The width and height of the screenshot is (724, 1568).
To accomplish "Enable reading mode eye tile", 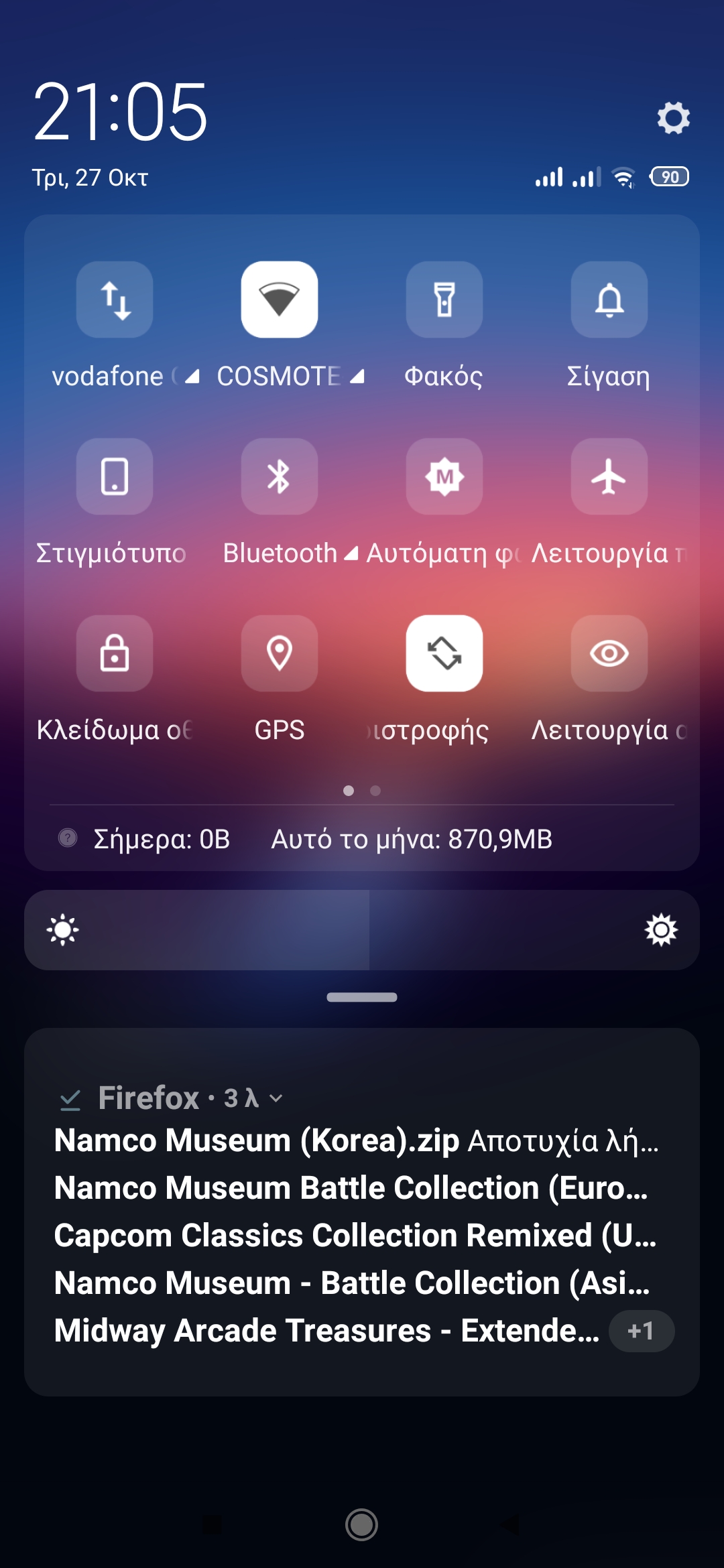I will [609, 653].
